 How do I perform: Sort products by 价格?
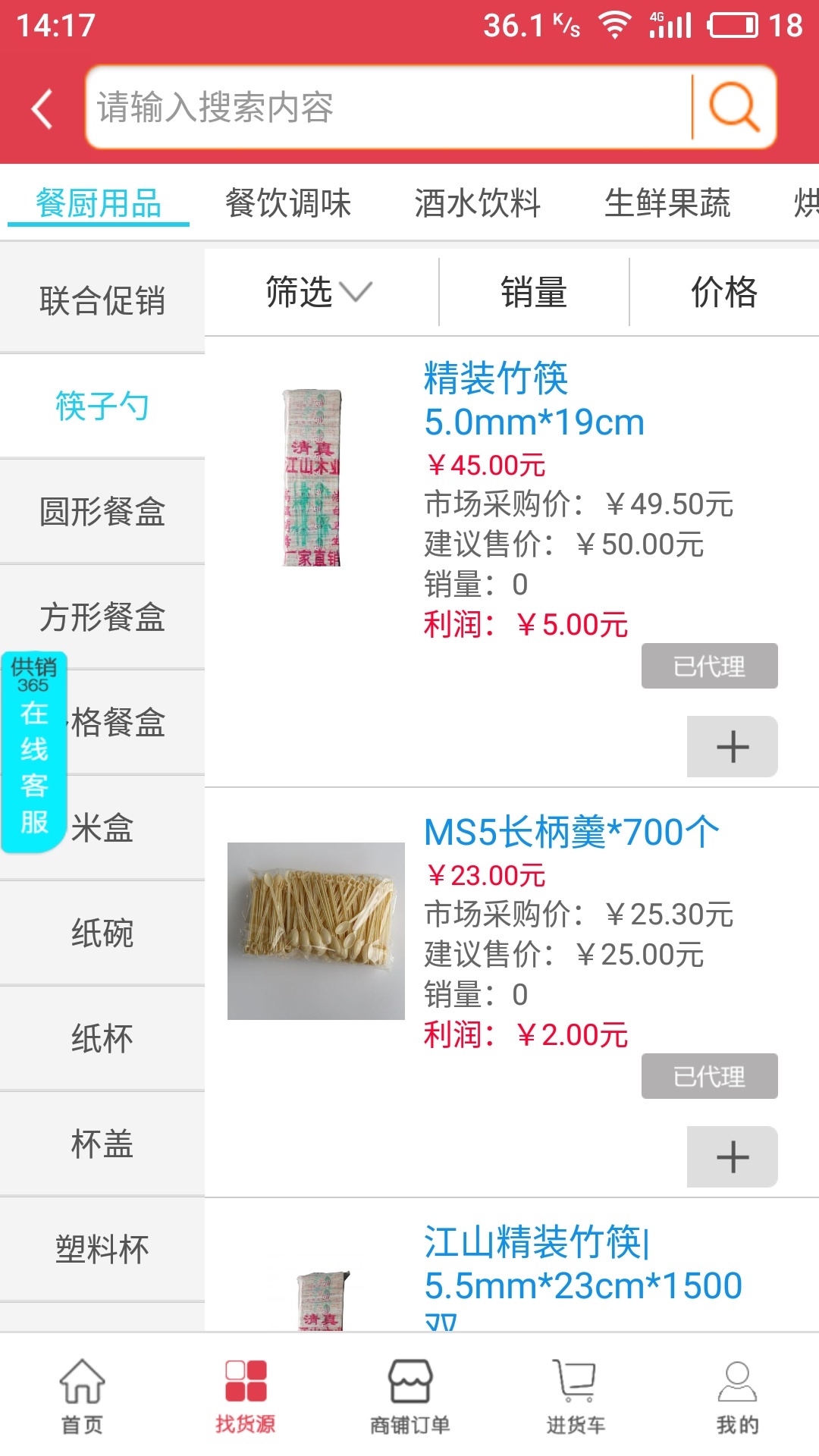pos(724,292)
